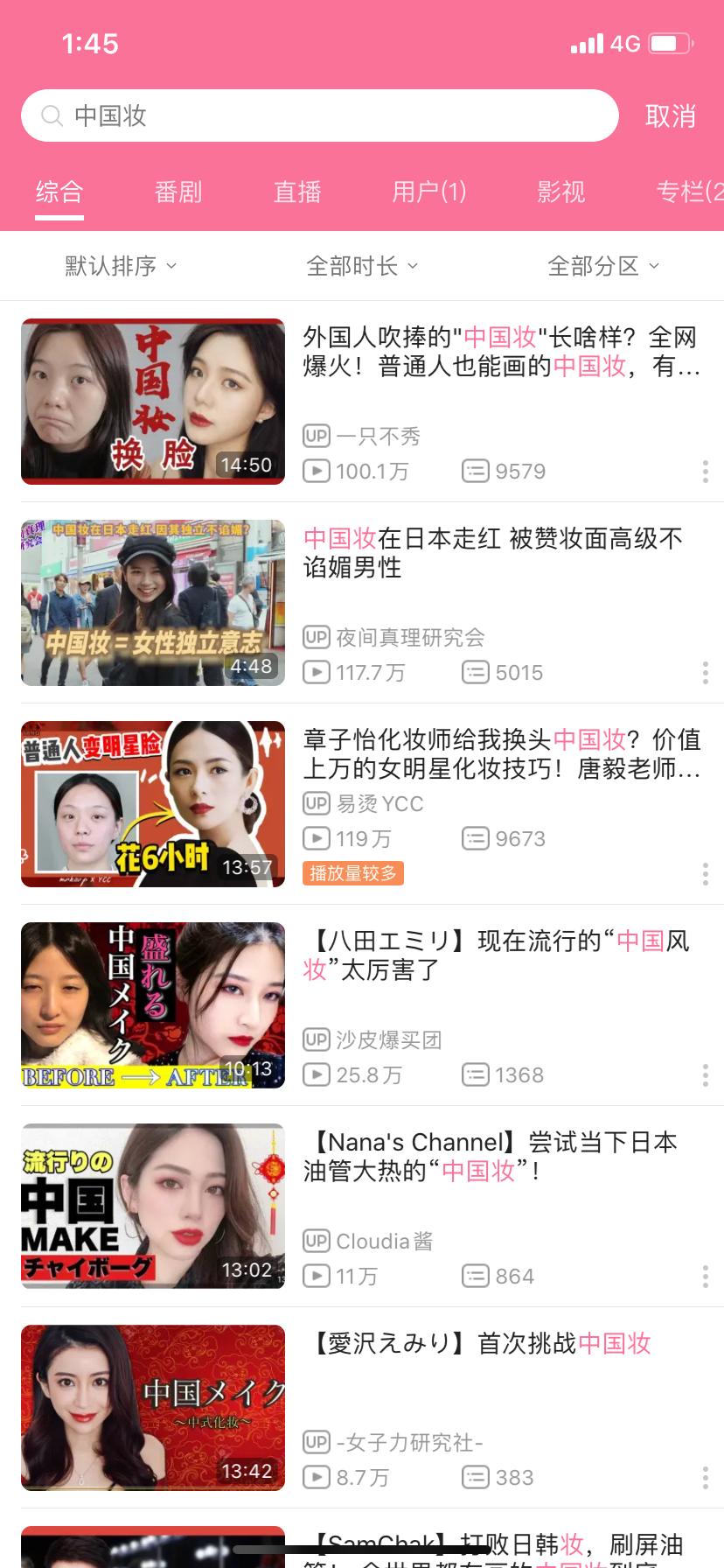Click the search magnifier icon
This screenshot has width=724, height=1568.
click(x=51, y=115)
